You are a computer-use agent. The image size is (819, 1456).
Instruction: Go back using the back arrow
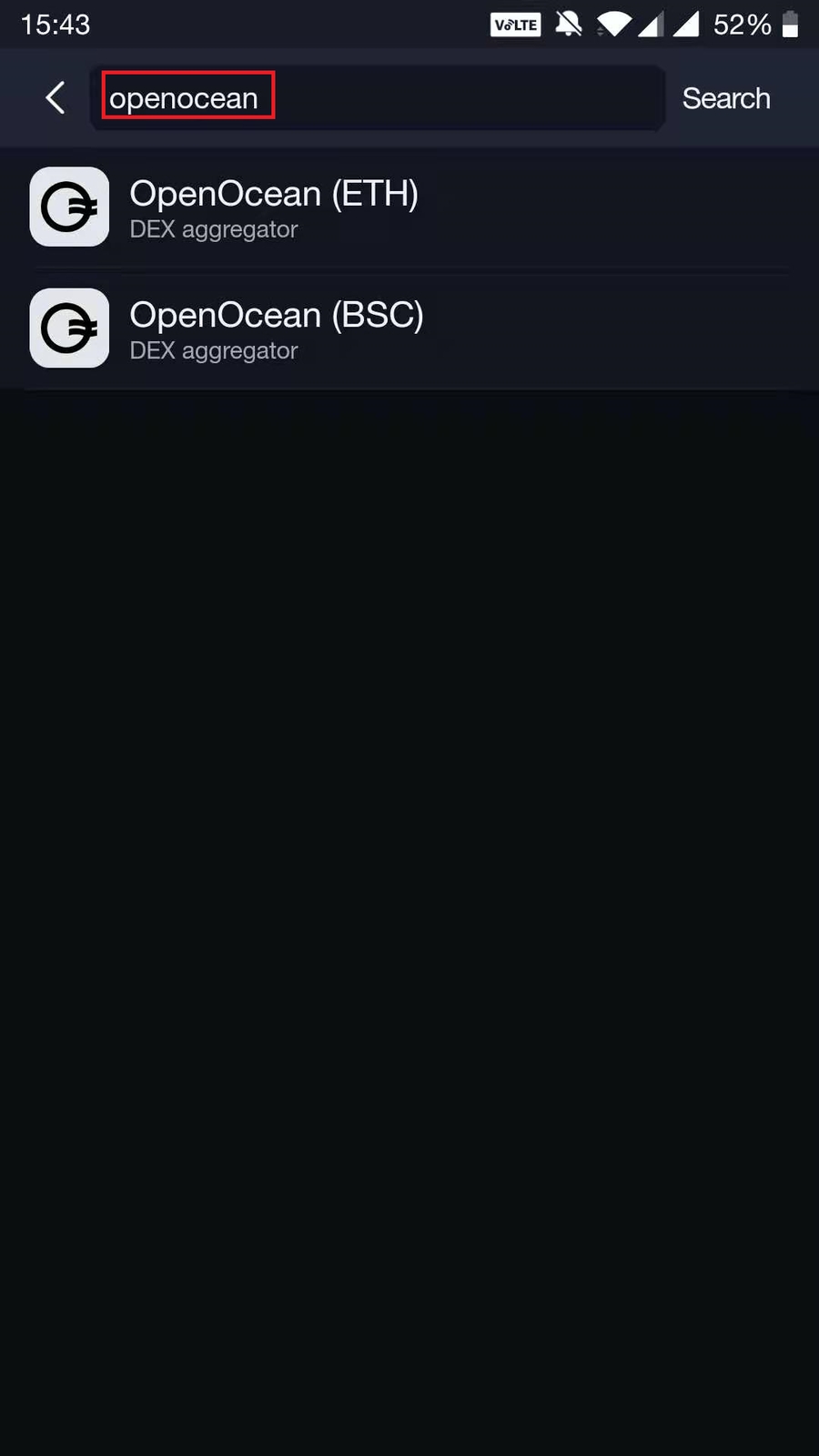(x=56, y=97)
